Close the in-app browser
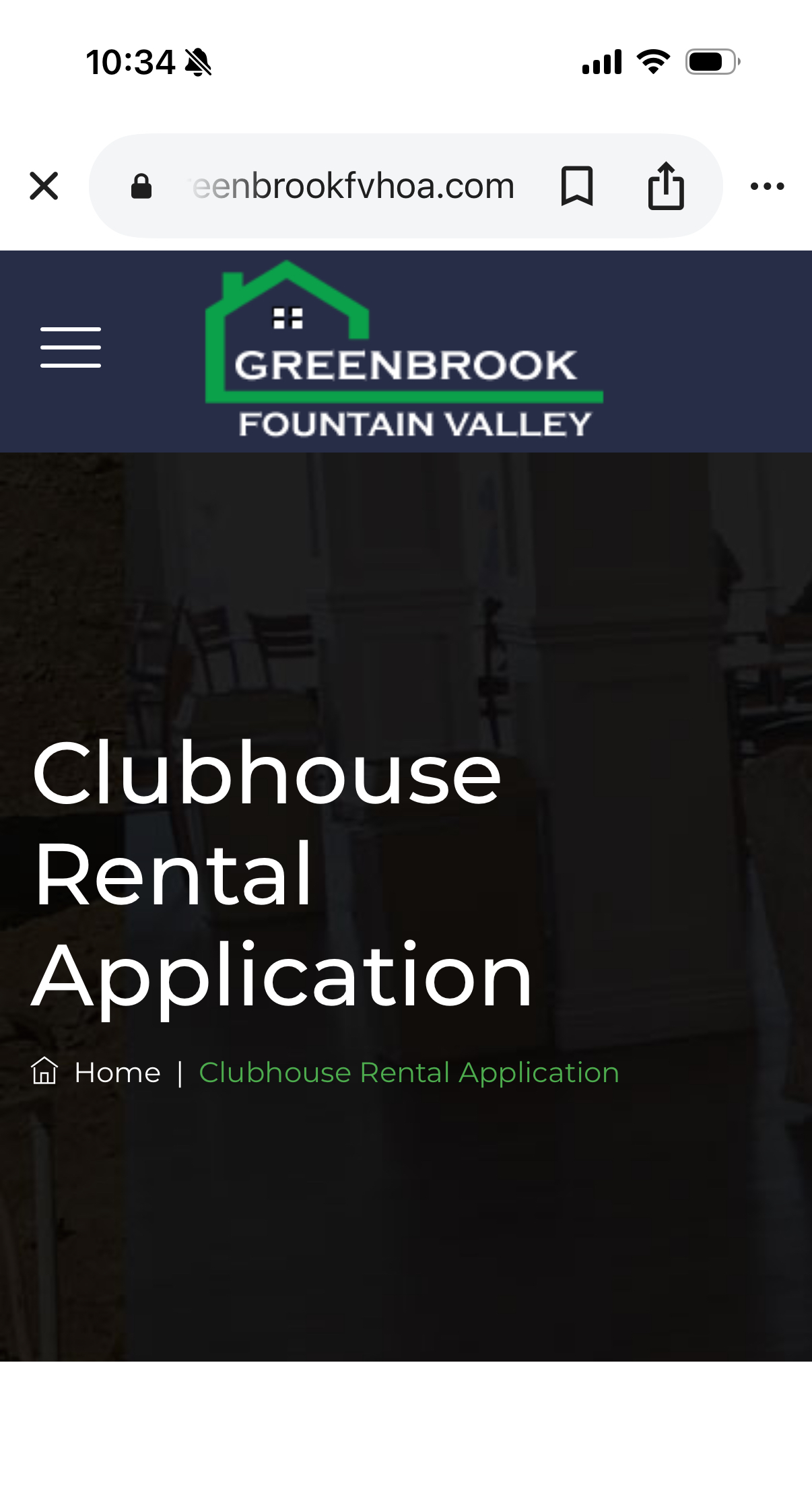 tap(44, 186)
